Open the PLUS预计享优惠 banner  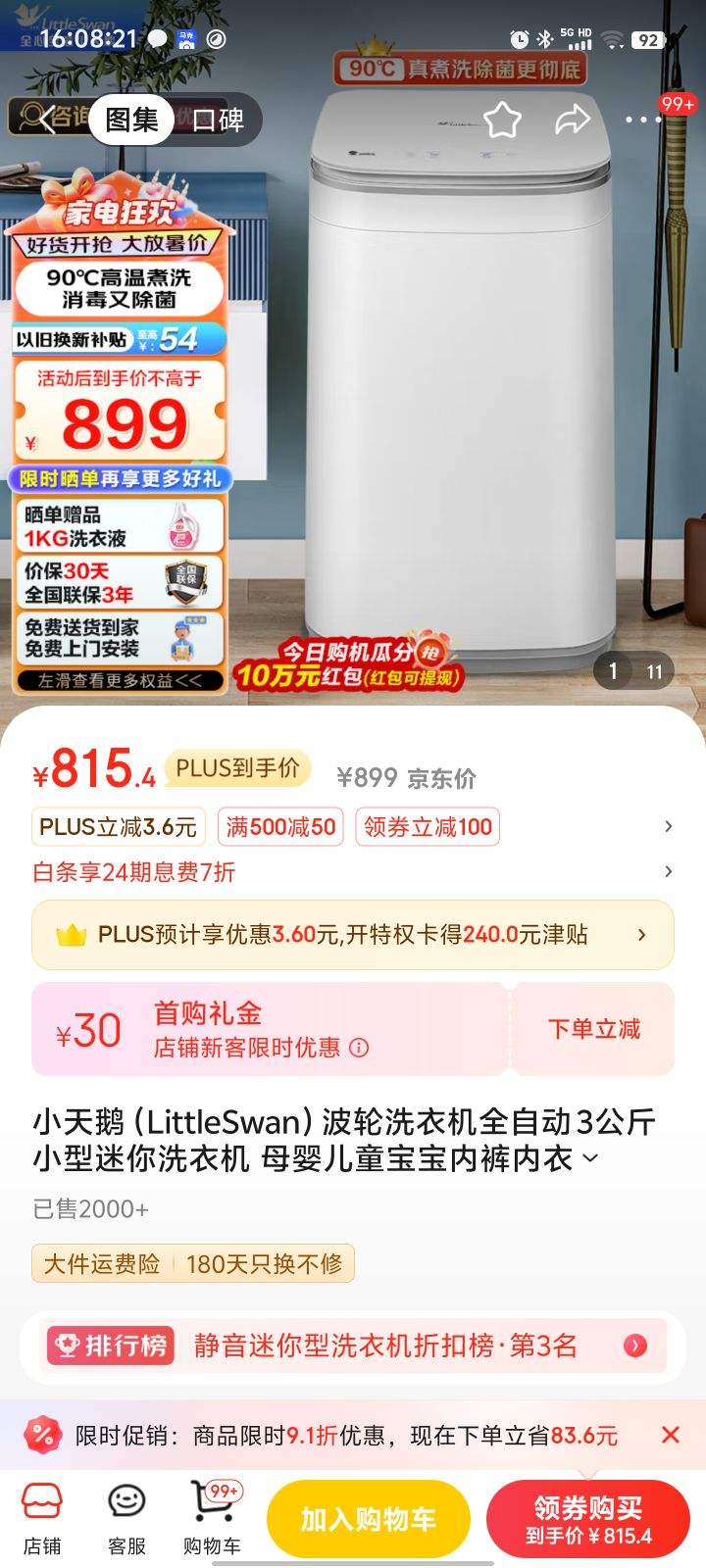pyautogui.click(x=353, y=935)
